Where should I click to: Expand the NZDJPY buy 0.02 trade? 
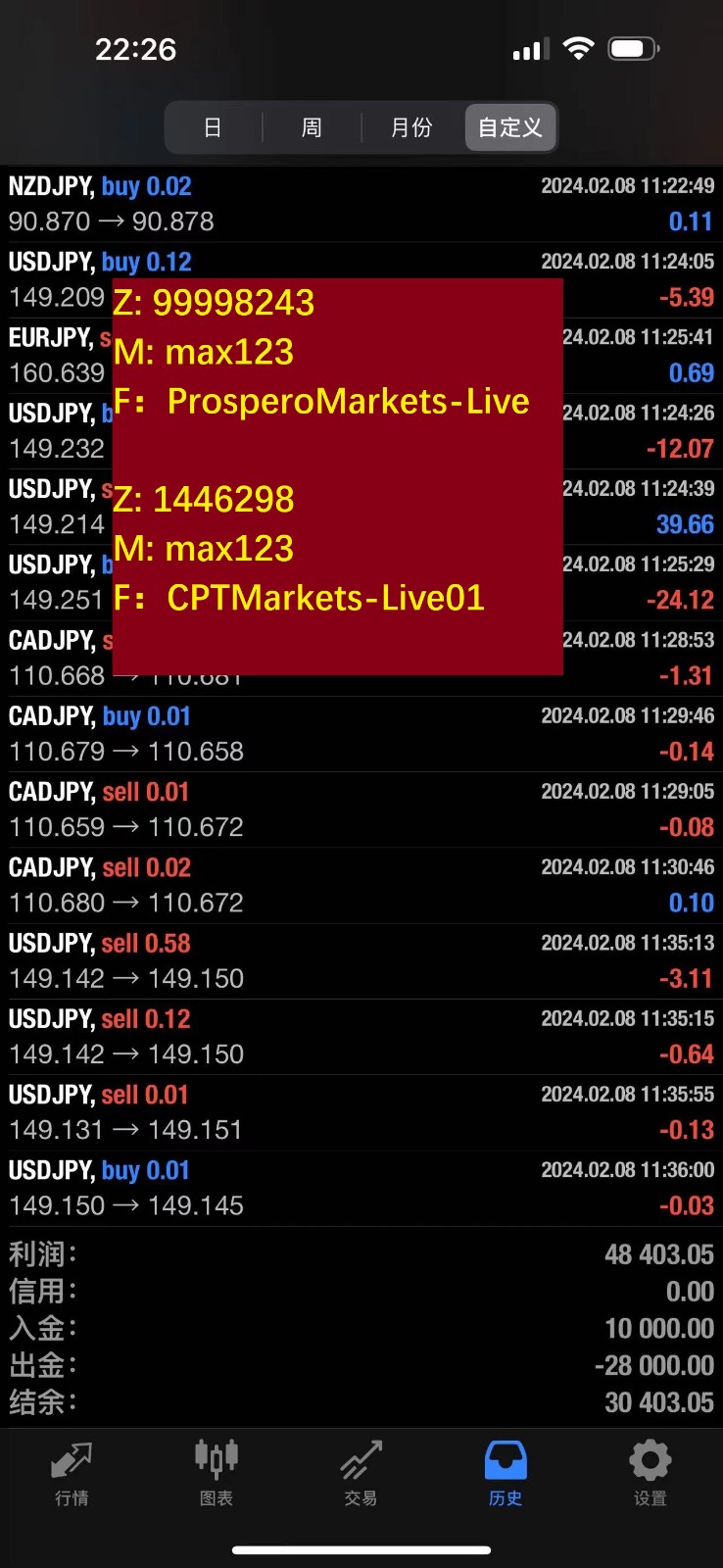(x=361, y=204)
